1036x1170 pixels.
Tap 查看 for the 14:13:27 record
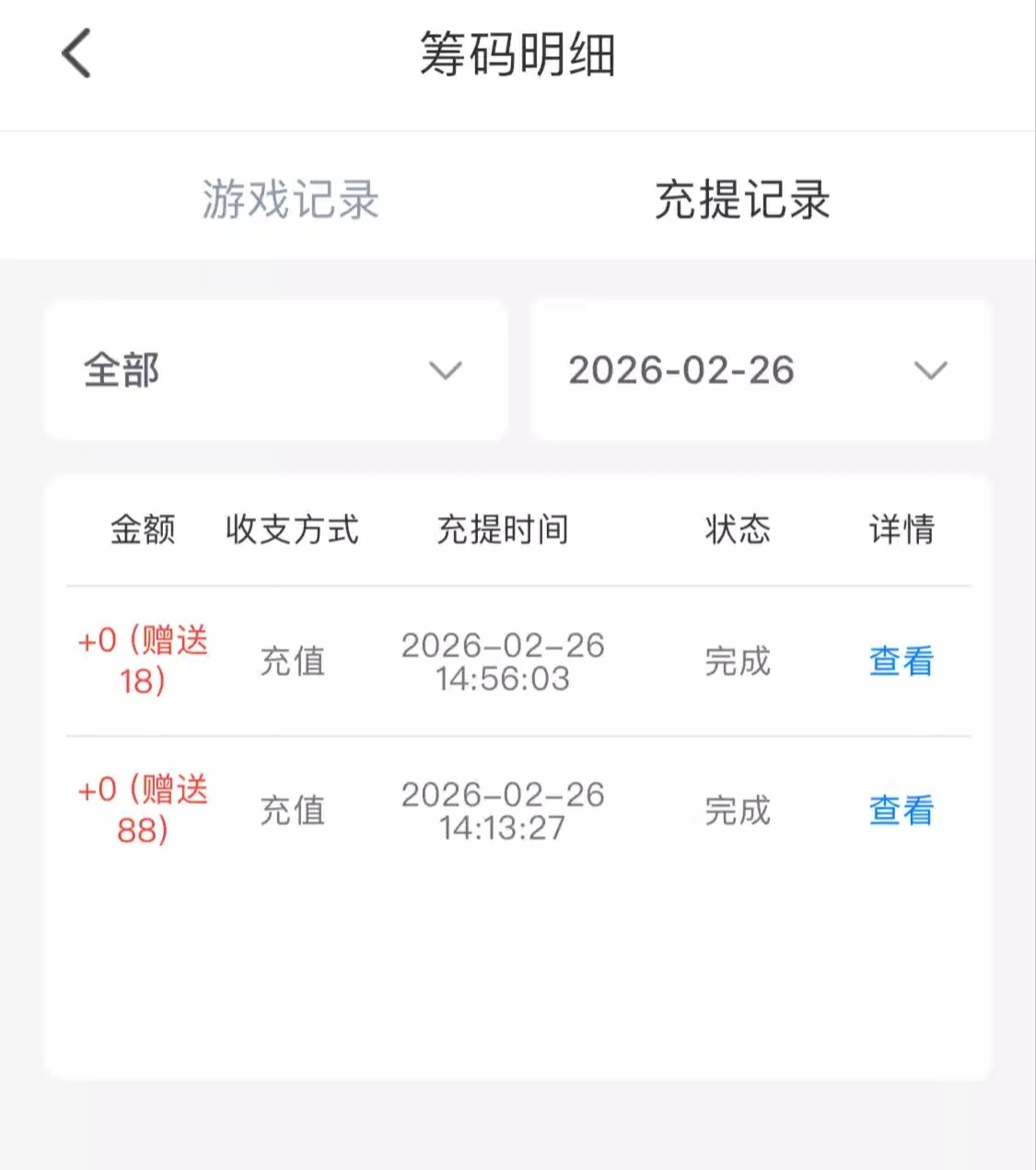pyautogui.click(x=901, y=811)
